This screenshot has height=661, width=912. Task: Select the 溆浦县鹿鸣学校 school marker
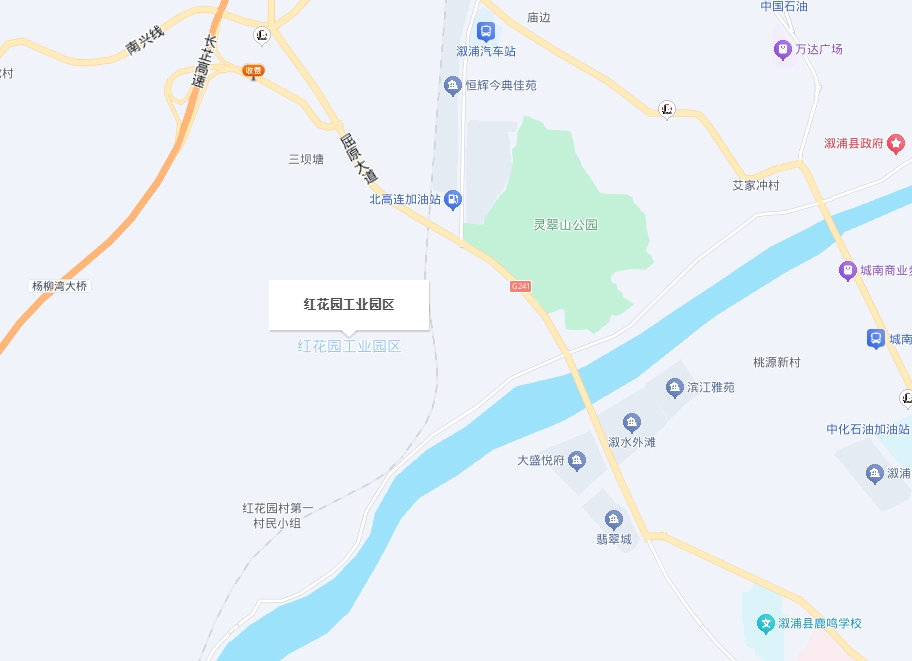[x=765, y=624]
